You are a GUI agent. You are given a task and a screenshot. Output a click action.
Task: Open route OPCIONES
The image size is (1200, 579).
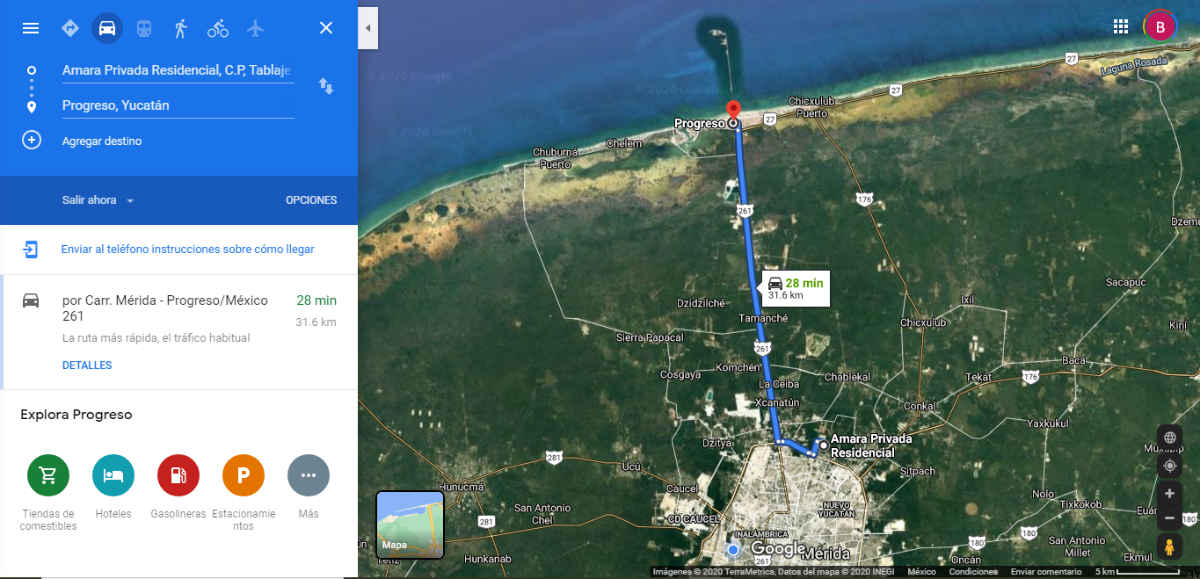311,200
